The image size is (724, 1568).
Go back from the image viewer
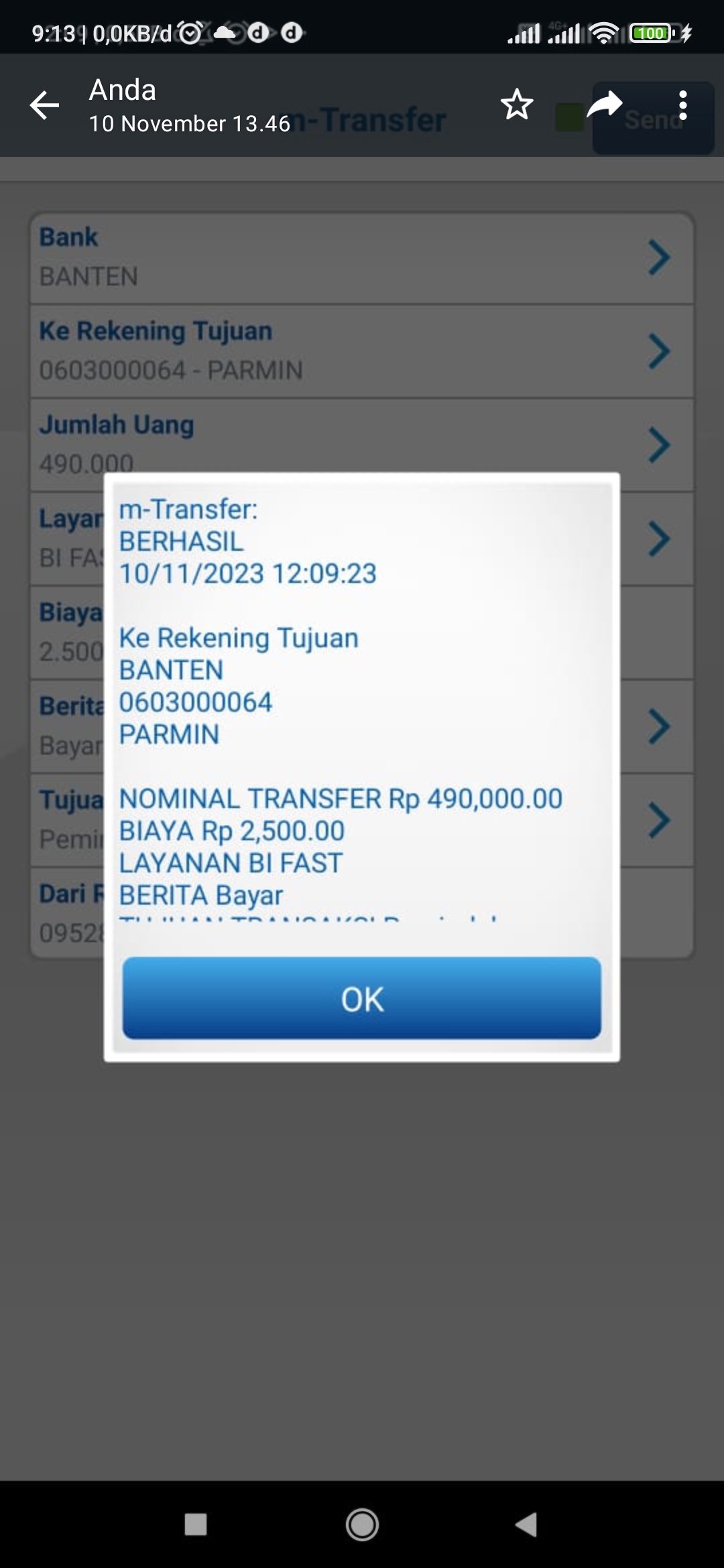(45, 105)
